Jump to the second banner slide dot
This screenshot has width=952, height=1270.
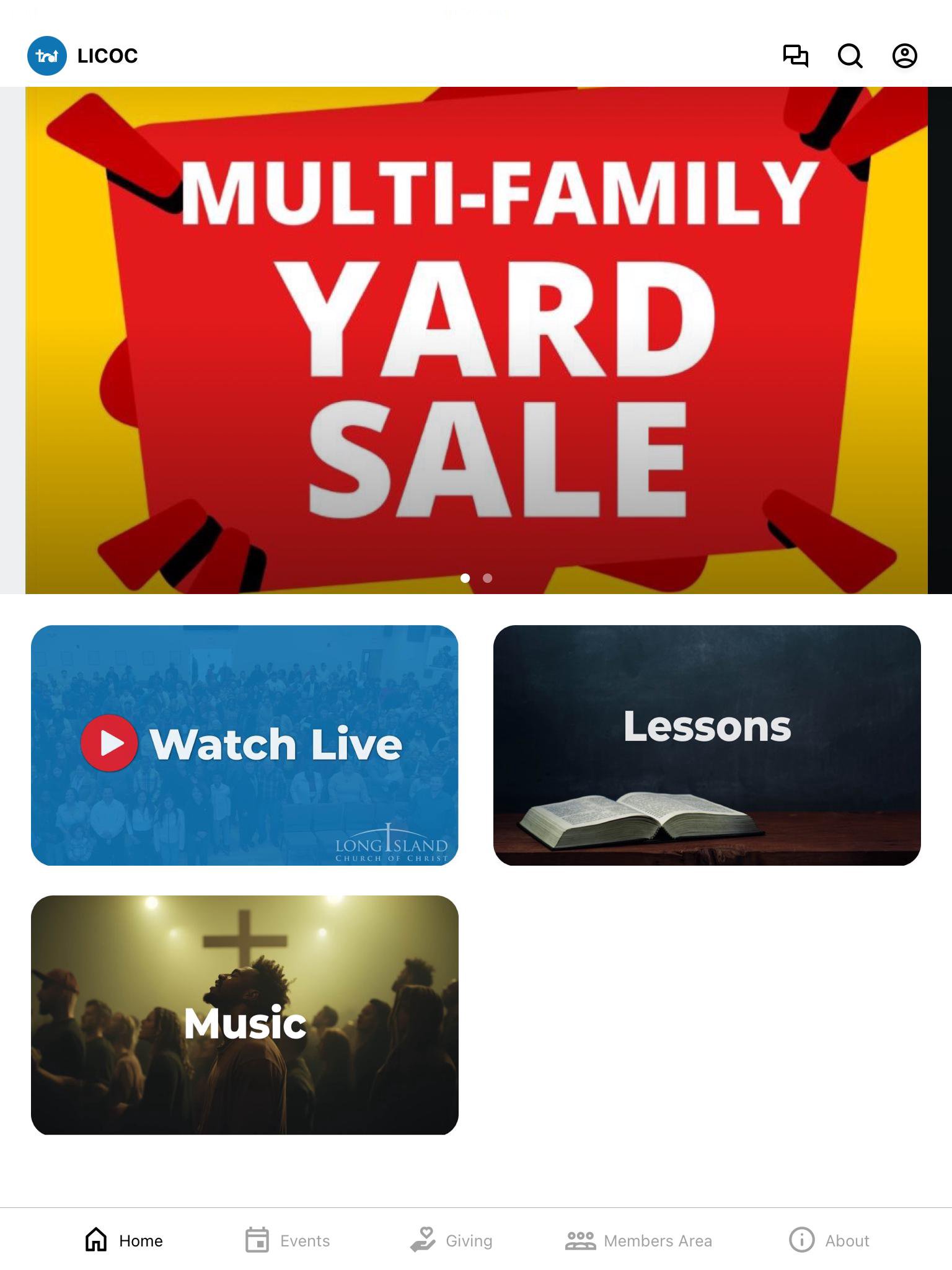pyautogui.click(x=487, y=578)
